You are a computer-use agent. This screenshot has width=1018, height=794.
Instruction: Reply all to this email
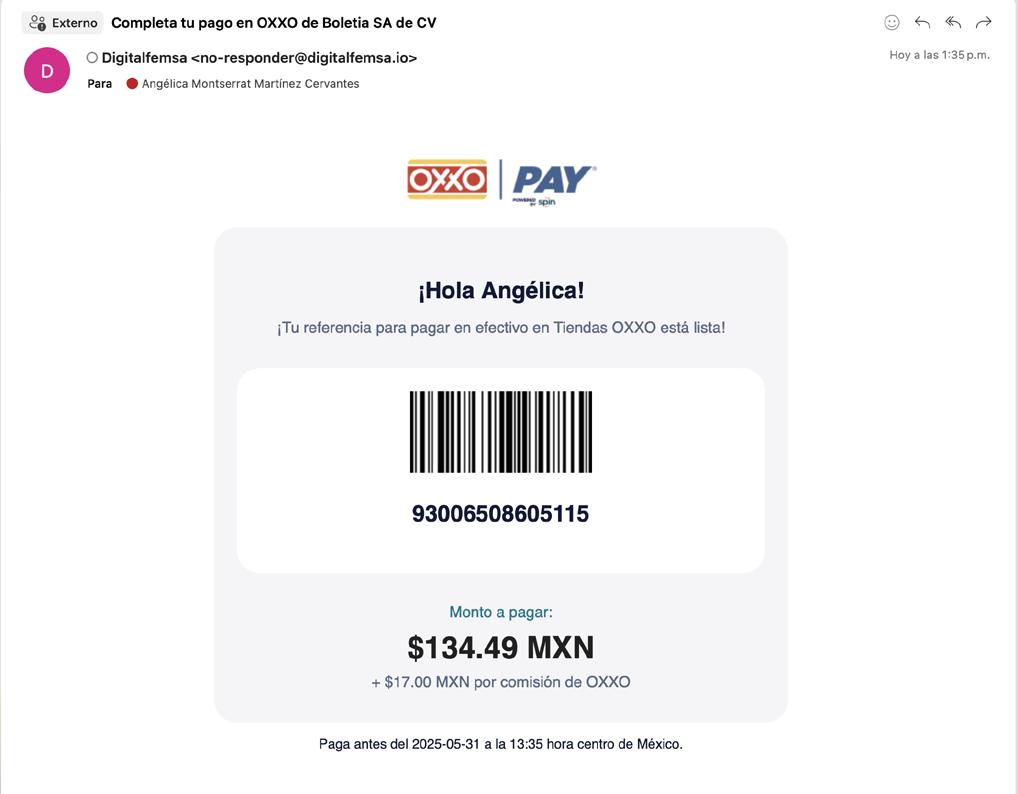click(952, 22)
